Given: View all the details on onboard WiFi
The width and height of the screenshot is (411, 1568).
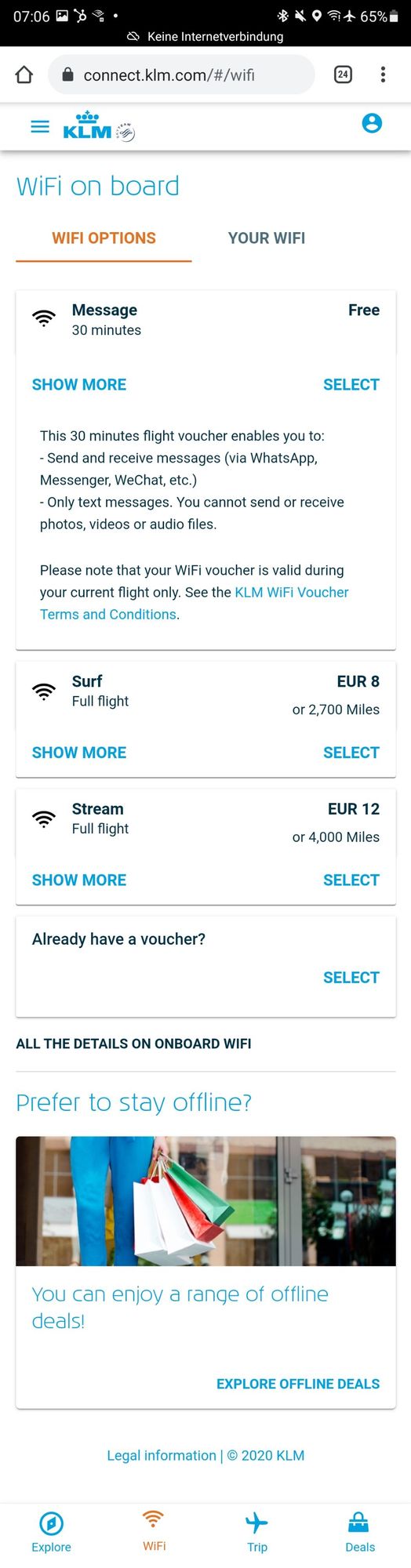Looking at the screenshot, I should [133, 1044].
